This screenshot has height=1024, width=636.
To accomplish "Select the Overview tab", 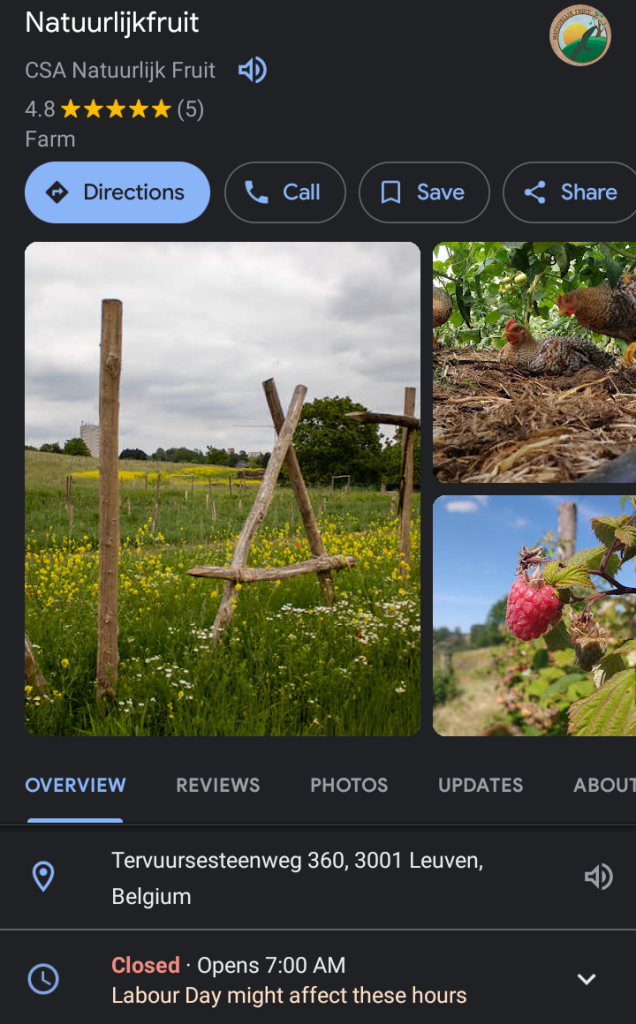I will tap(76, 785).
